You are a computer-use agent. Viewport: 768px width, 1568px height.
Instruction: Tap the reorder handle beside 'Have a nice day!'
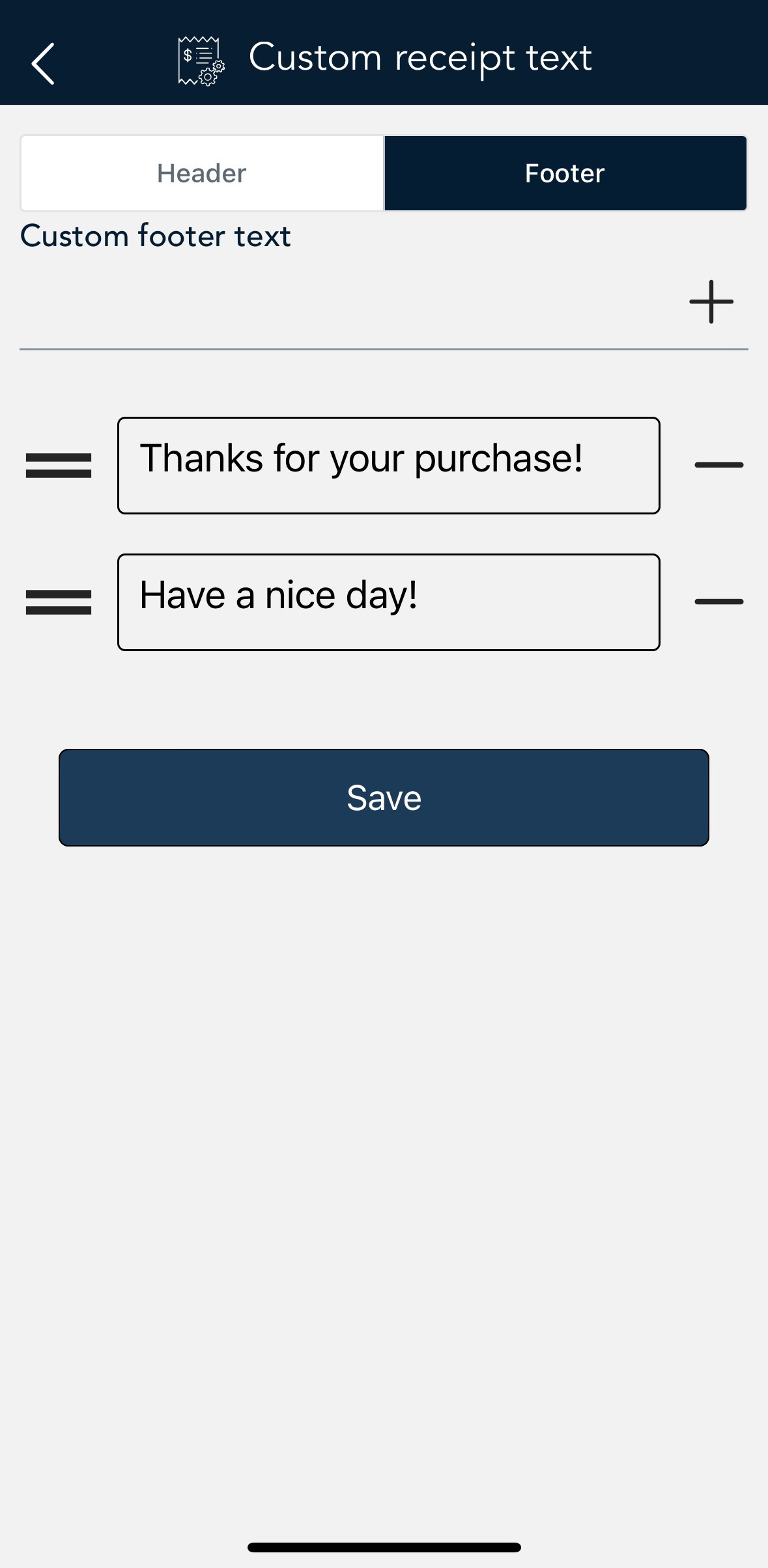[x=59, y=602]
